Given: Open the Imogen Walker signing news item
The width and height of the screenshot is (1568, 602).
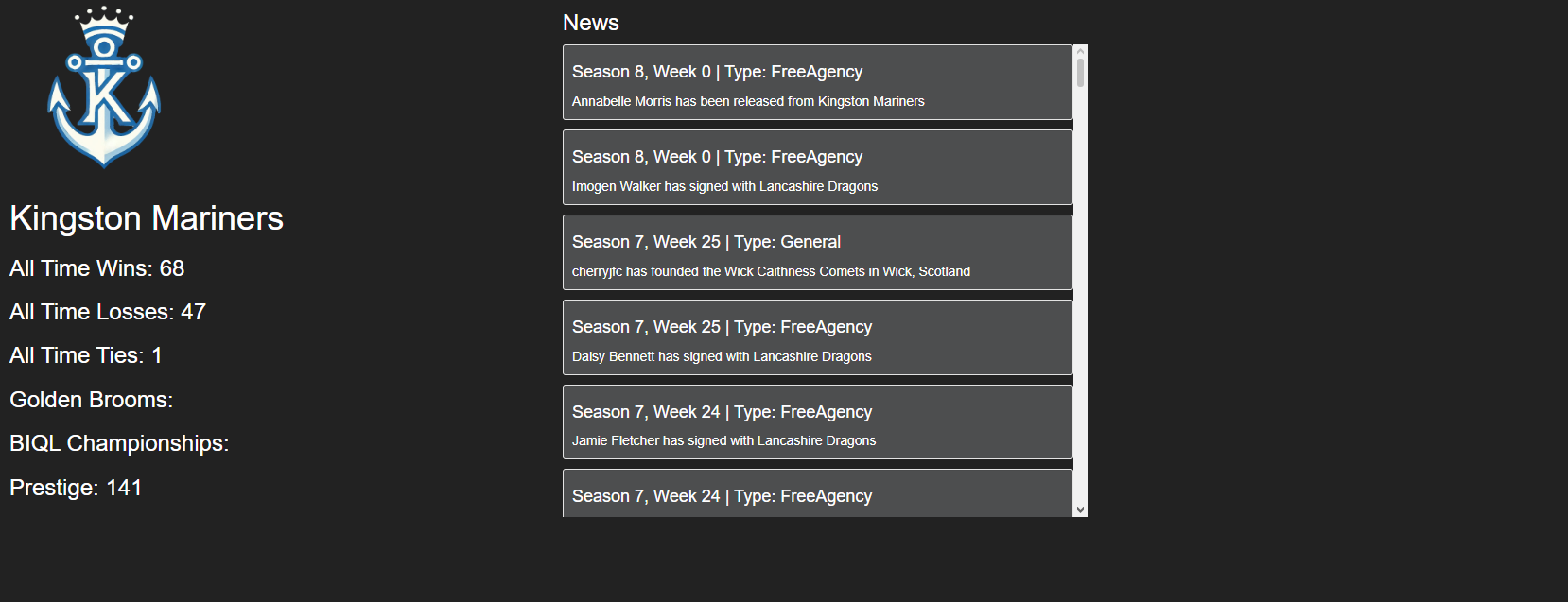Looking at the screenshot, I should click(817, 168).
